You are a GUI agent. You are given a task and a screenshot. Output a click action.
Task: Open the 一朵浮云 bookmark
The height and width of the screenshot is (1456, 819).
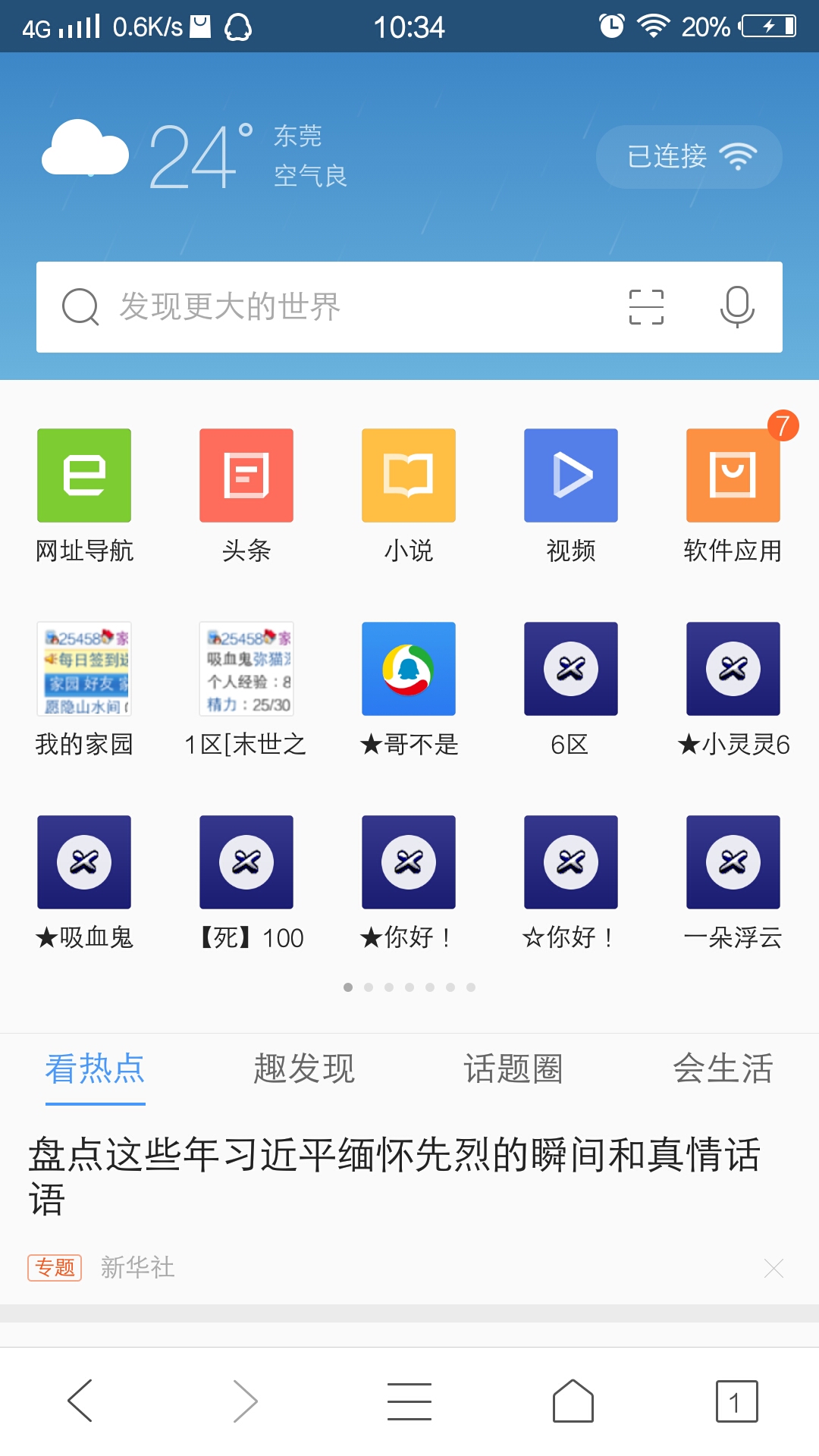[x=733, y=863]
